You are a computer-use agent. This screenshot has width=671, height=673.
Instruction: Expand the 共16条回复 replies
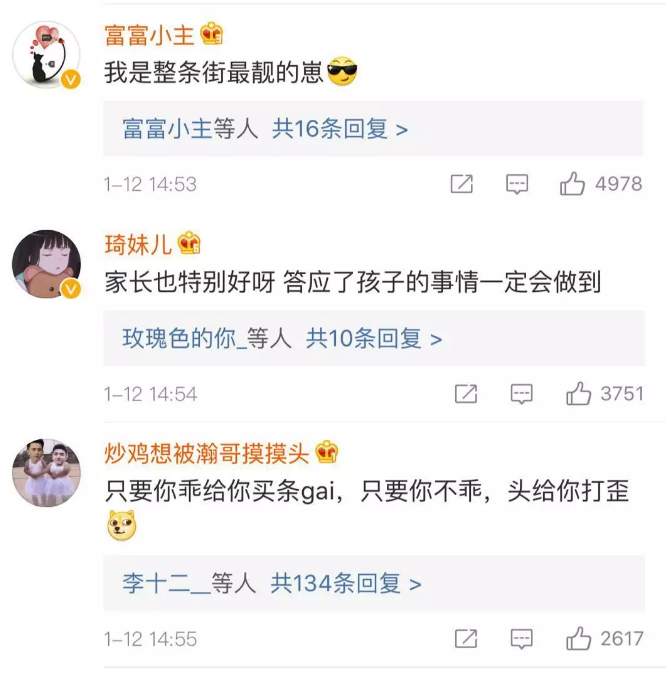click(339, 129)
